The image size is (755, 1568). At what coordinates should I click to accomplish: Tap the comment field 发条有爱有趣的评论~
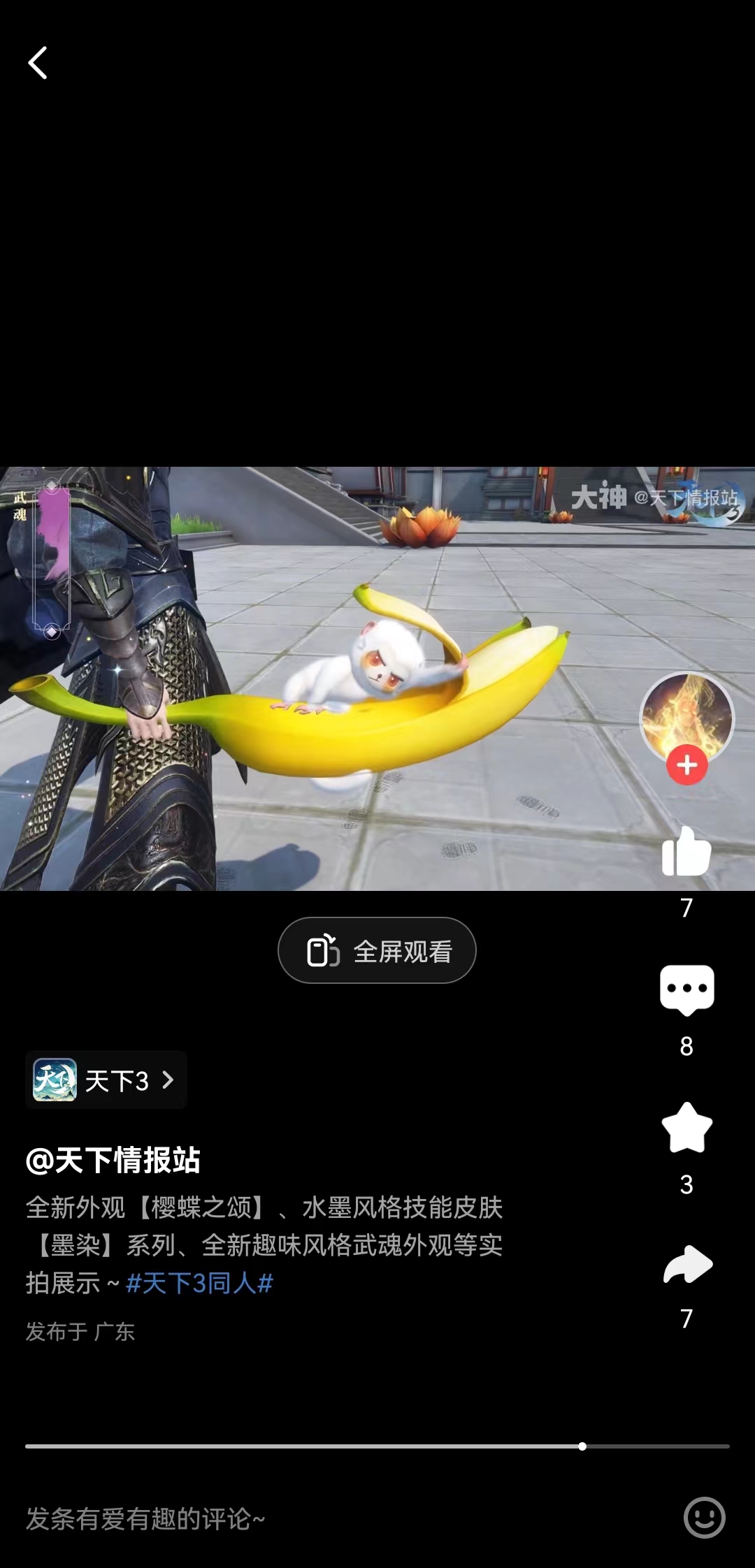[x=280, y=1518]
